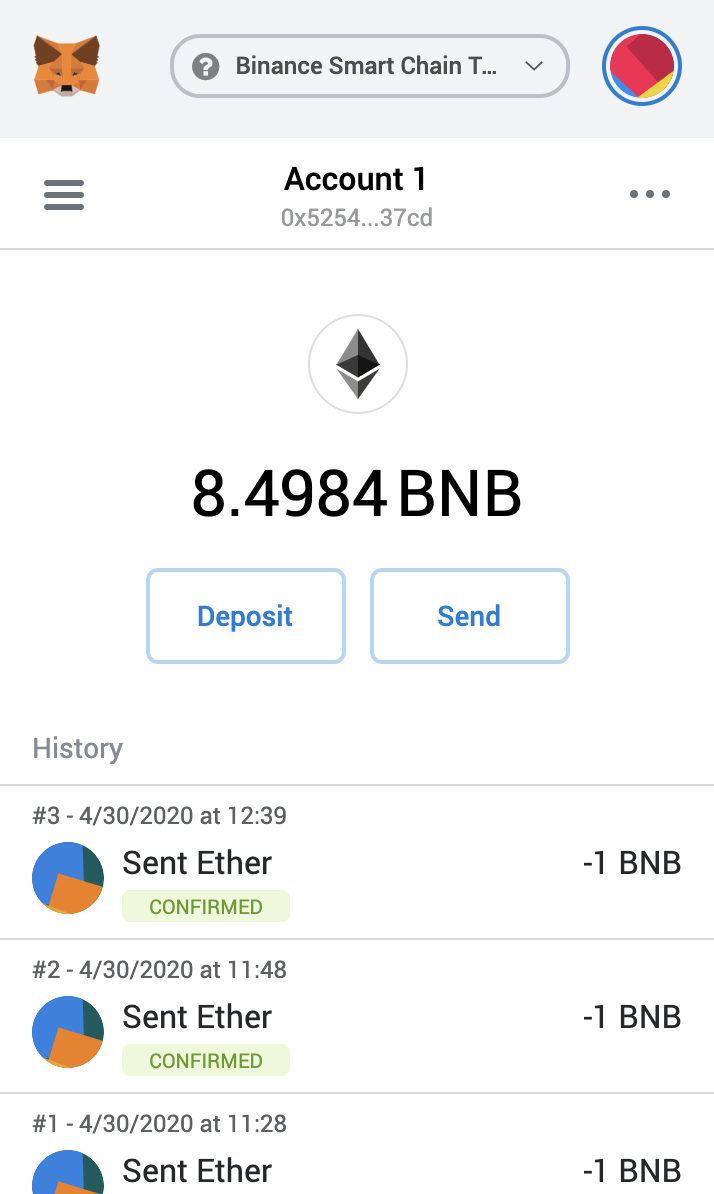Open the account avatar menu

[x=642, y=66]
